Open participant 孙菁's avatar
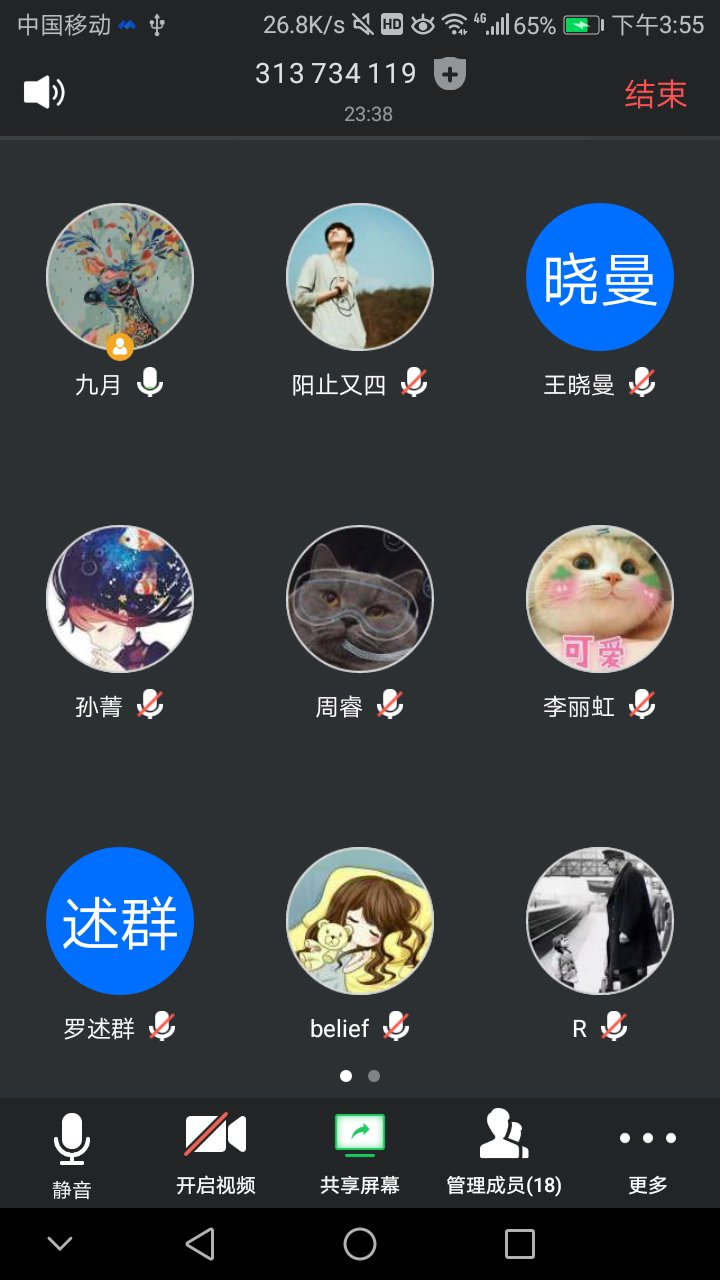Viewport: 720px width, 1280px height. pos(120,599)
